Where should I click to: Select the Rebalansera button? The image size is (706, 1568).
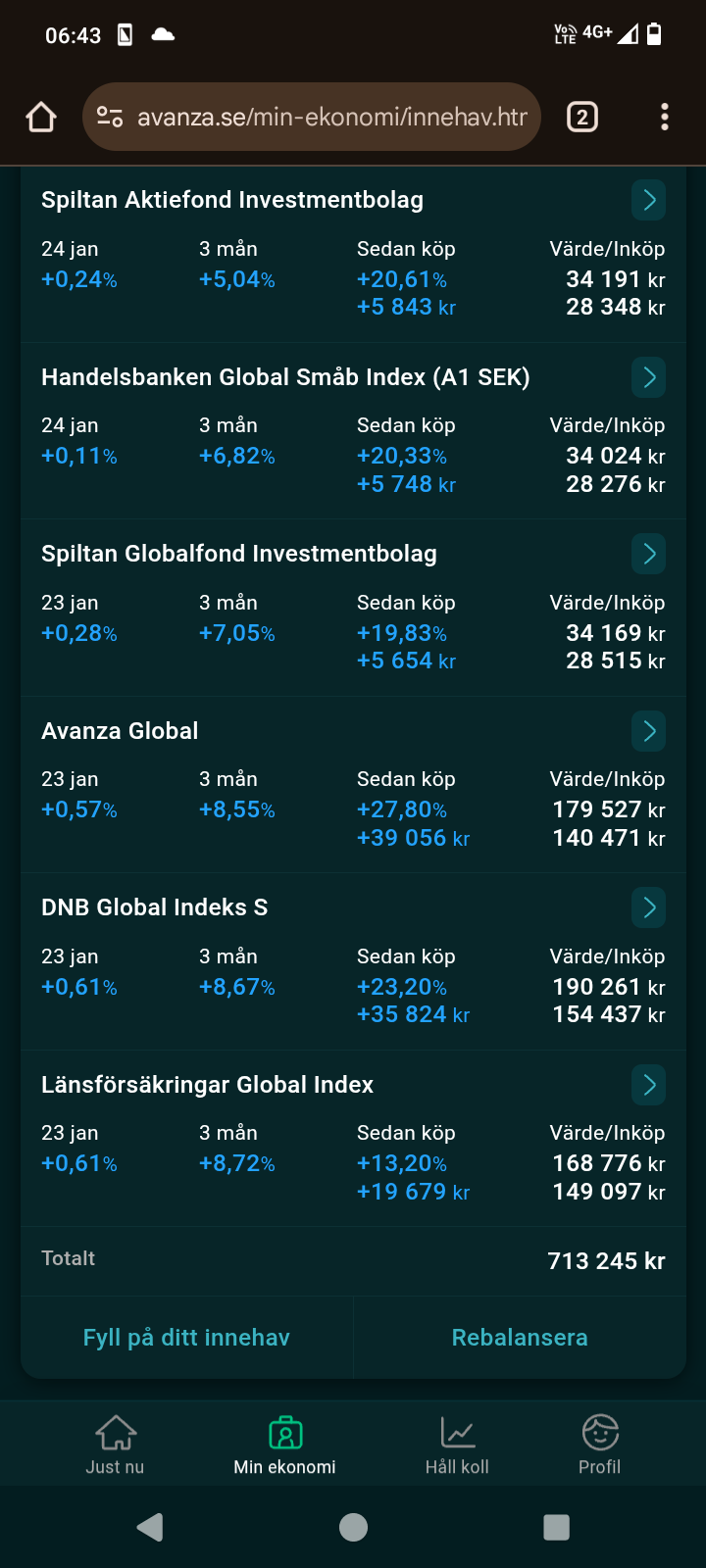(x=520, y=1338)
